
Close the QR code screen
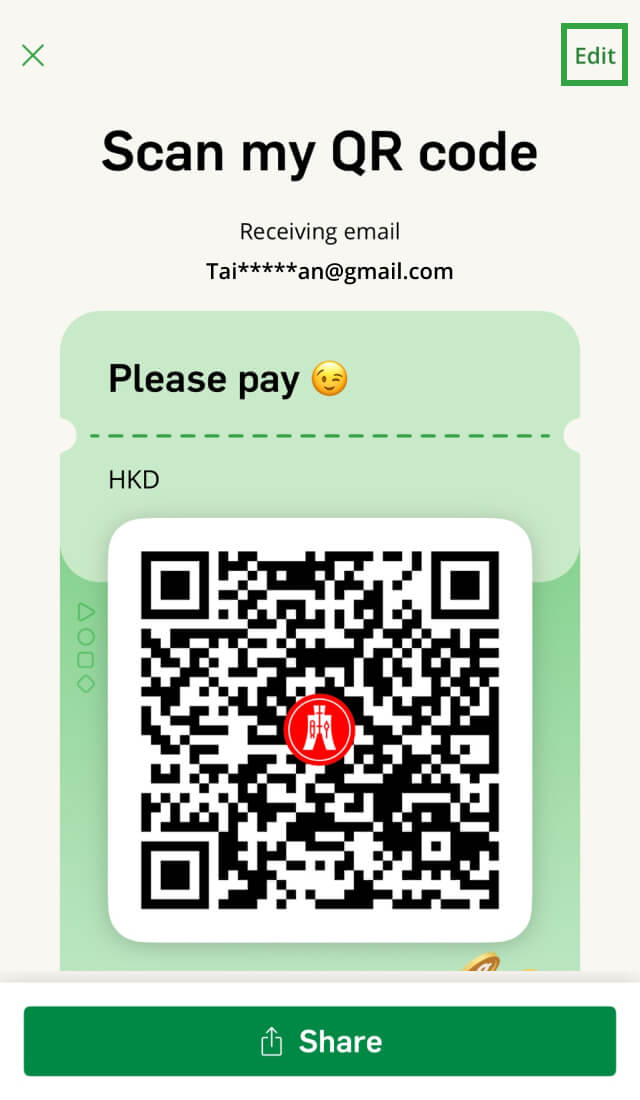33,55
